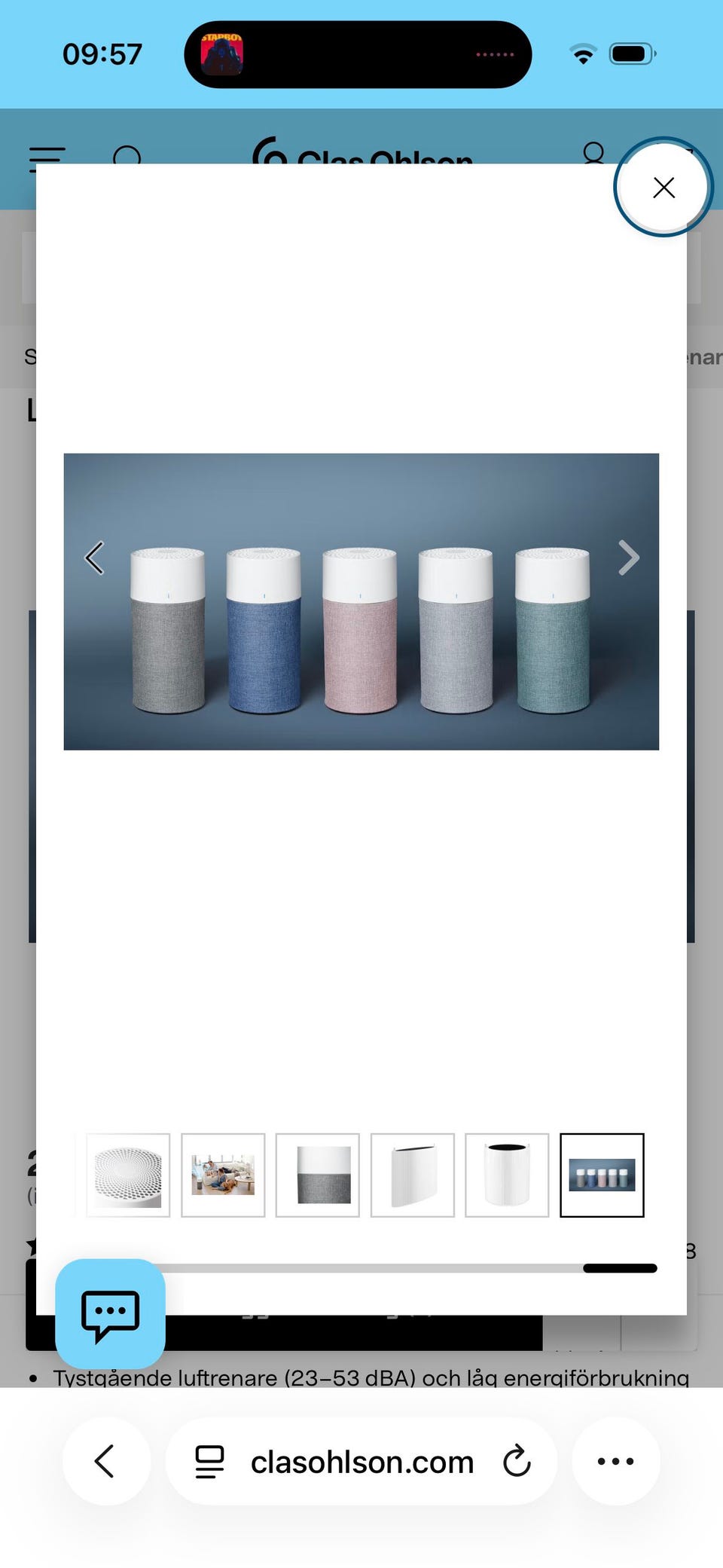Reload the clasohlson.com page

coord(517,1461)
